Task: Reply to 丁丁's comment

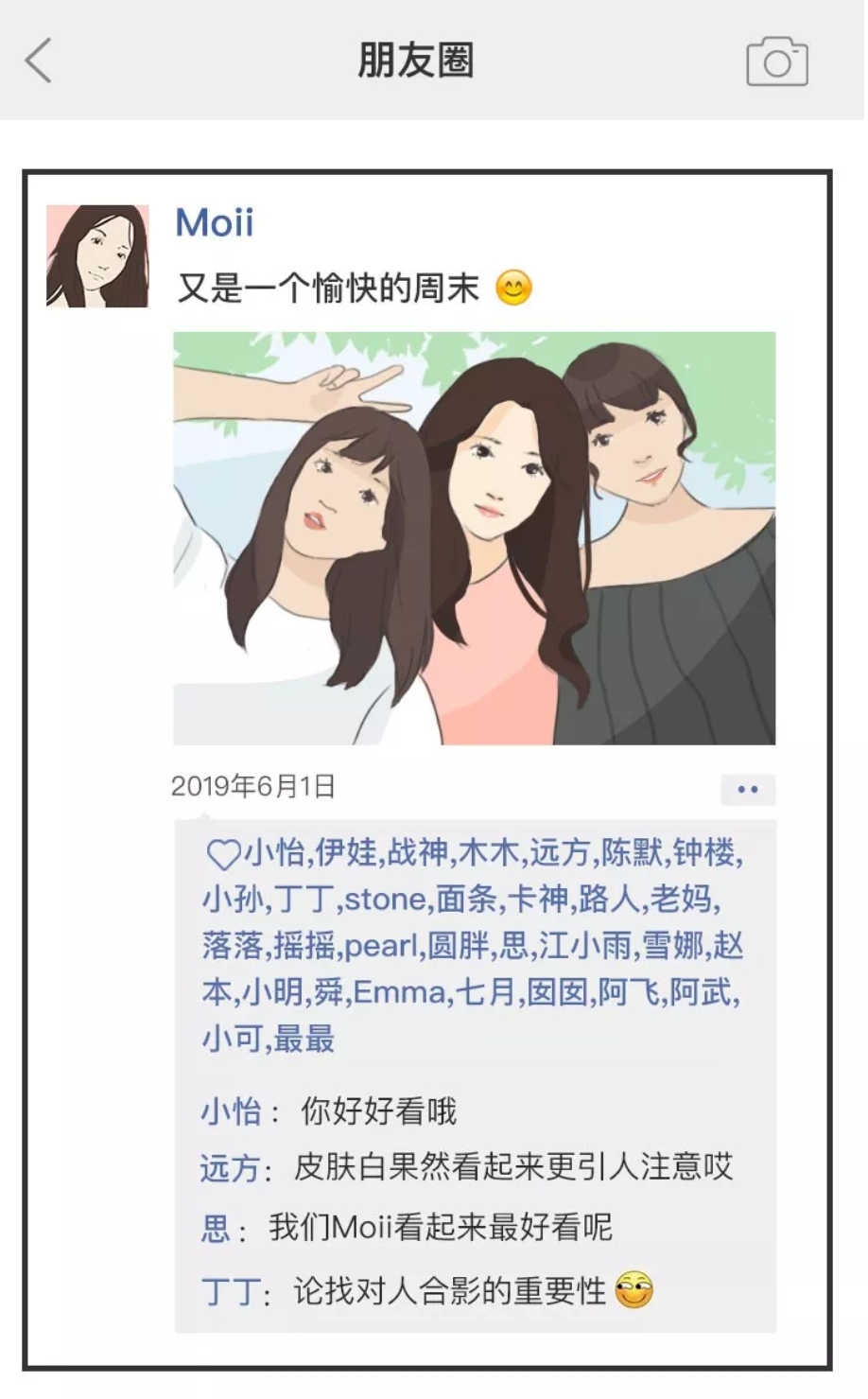Action: pyautogui.click(x=449, y=1290)
